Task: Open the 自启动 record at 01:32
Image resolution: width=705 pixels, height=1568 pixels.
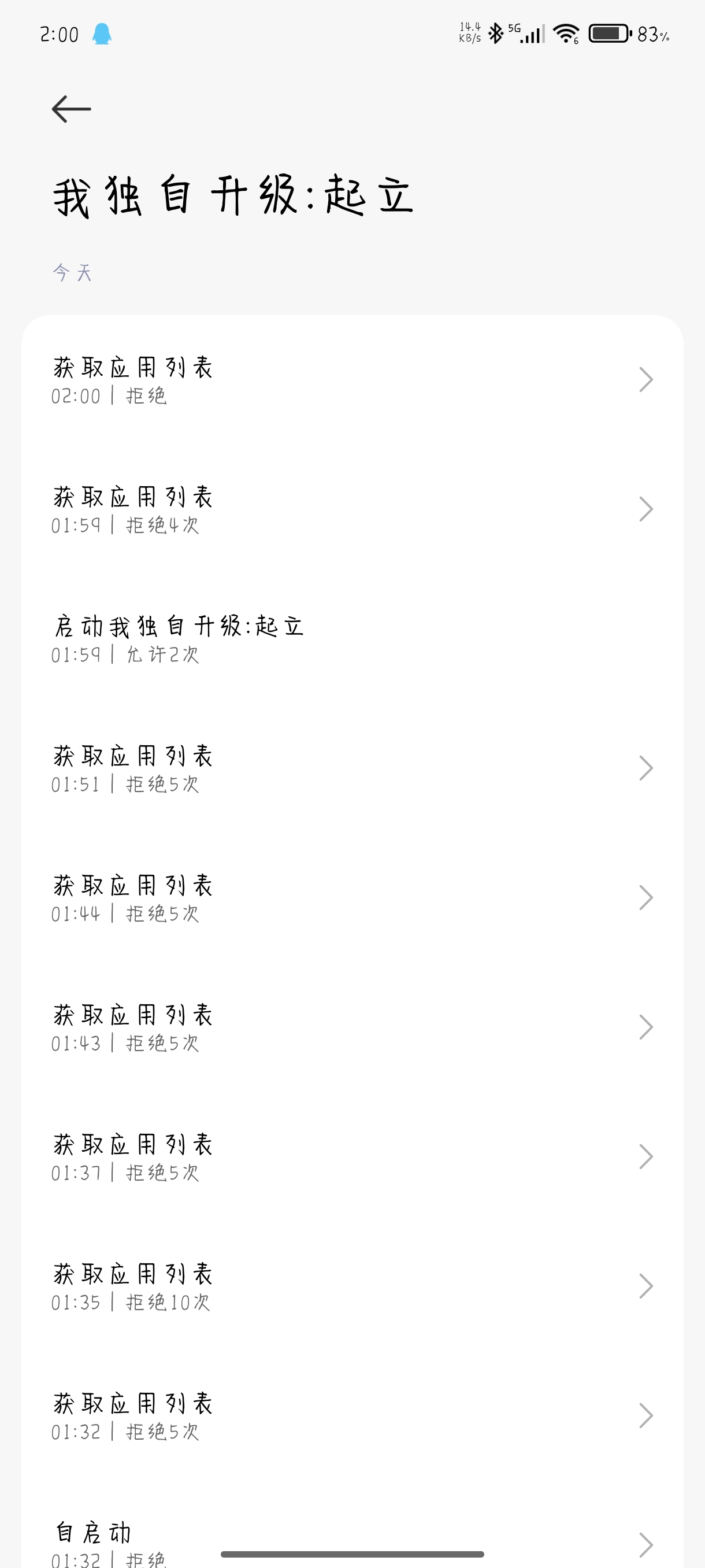Action: [352, 1540]
